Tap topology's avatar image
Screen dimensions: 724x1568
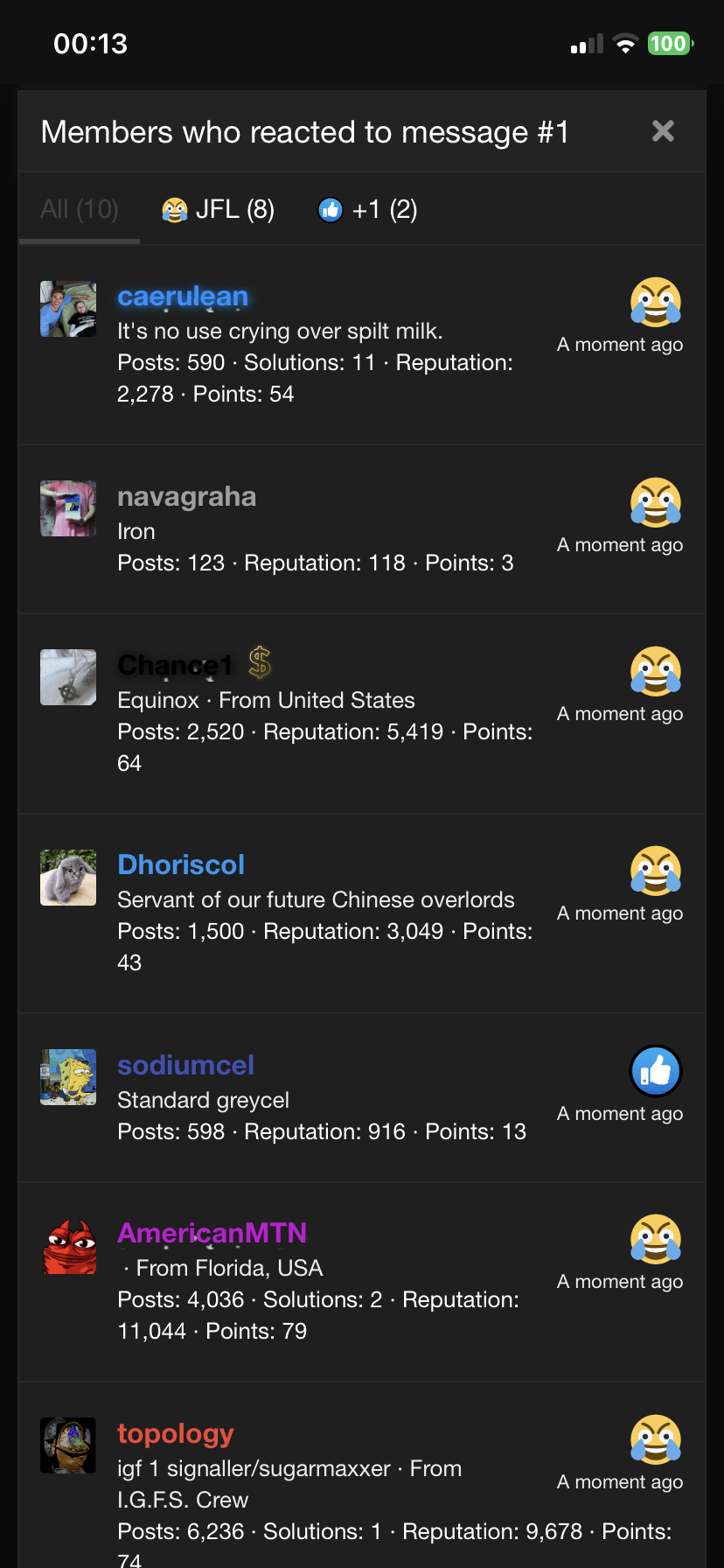[x=68, y=1445]
